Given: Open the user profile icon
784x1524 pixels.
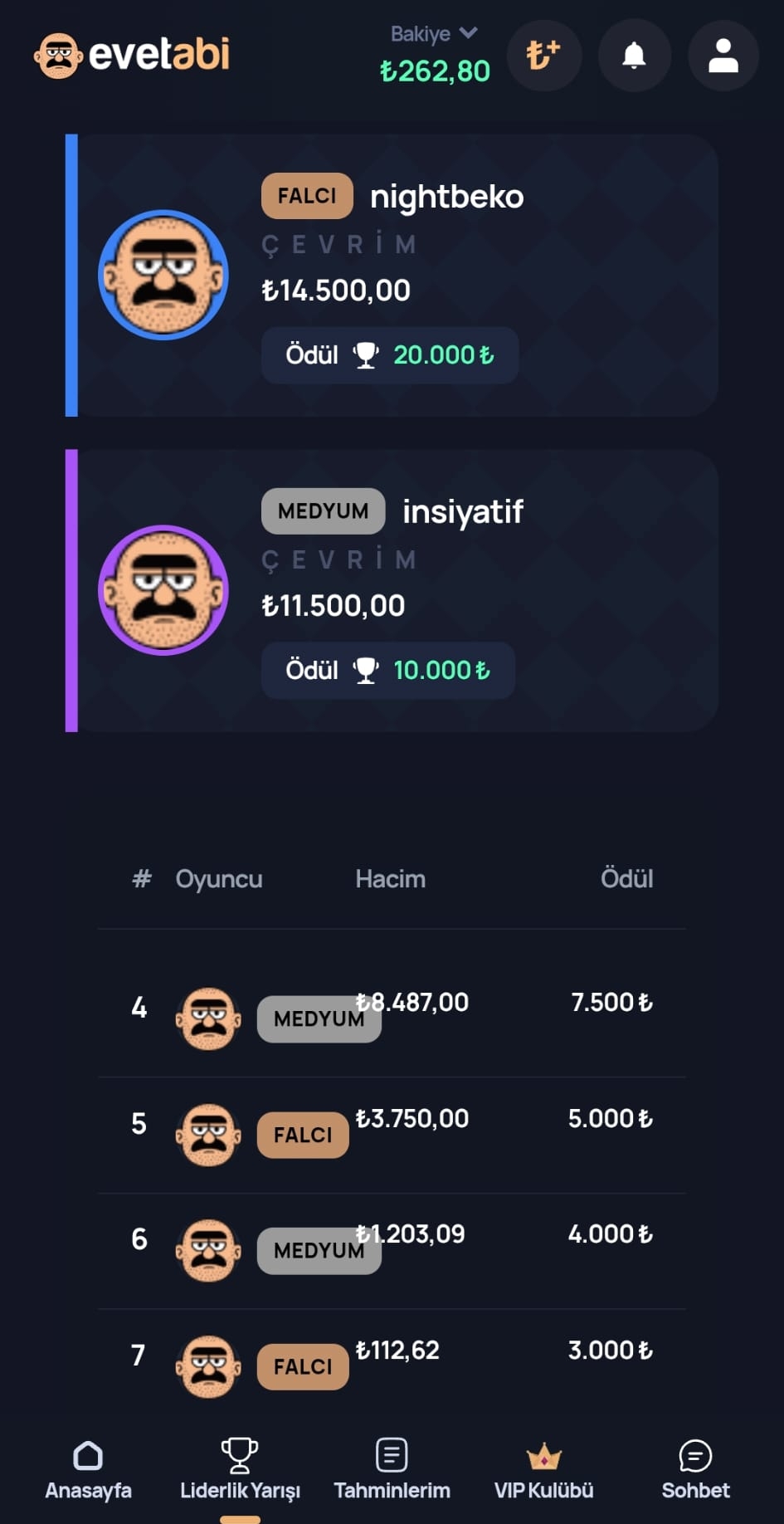Looking at the screenshot, I should 723,56.
